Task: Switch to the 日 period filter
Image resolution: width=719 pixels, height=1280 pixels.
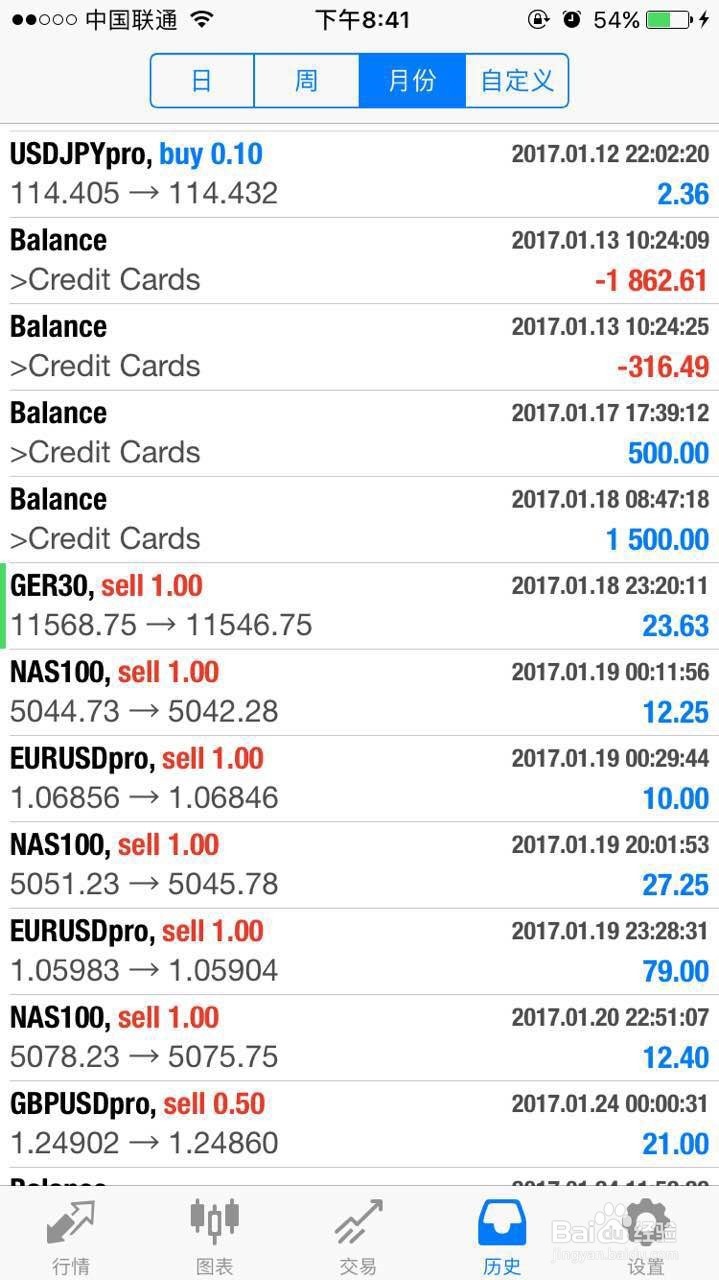Action: [x=202, y=80]
